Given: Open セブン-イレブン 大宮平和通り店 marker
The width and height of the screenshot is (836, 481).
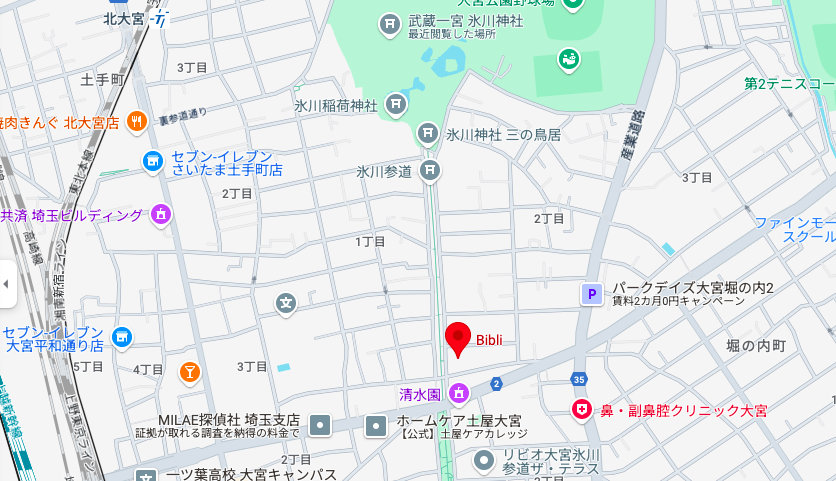Looking at the screenshot, I should [122, 338].
